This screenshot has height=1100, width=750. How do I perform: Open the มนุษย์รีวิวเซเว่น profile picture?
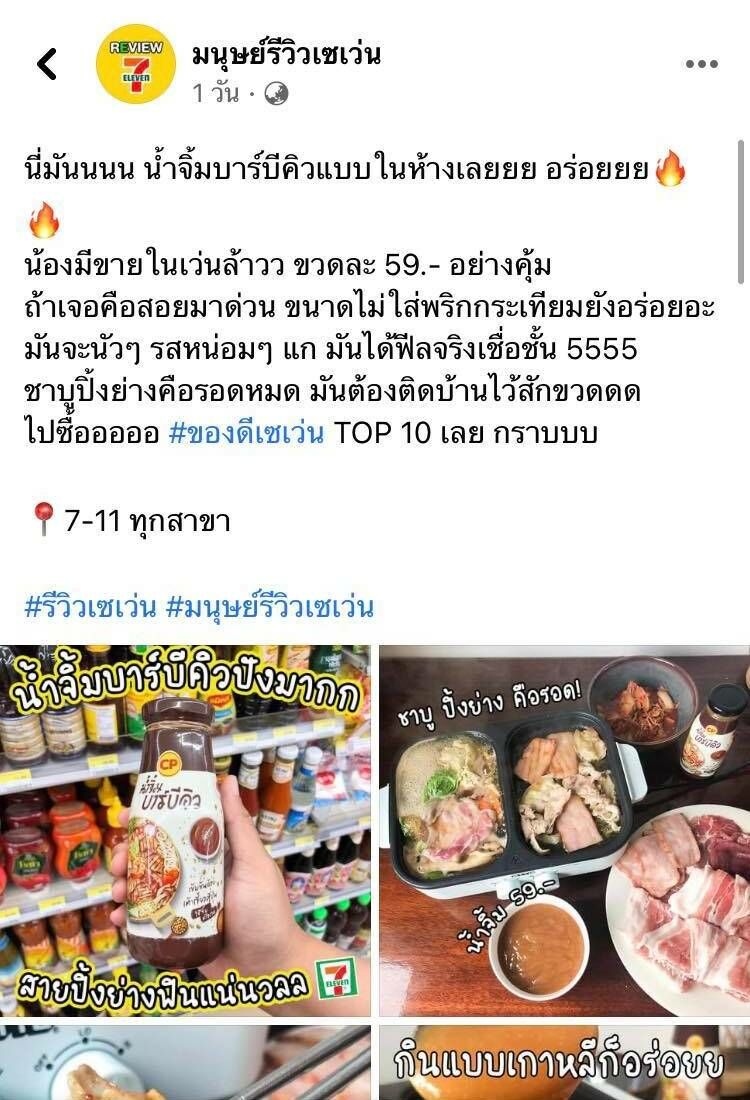coord(135,65)
